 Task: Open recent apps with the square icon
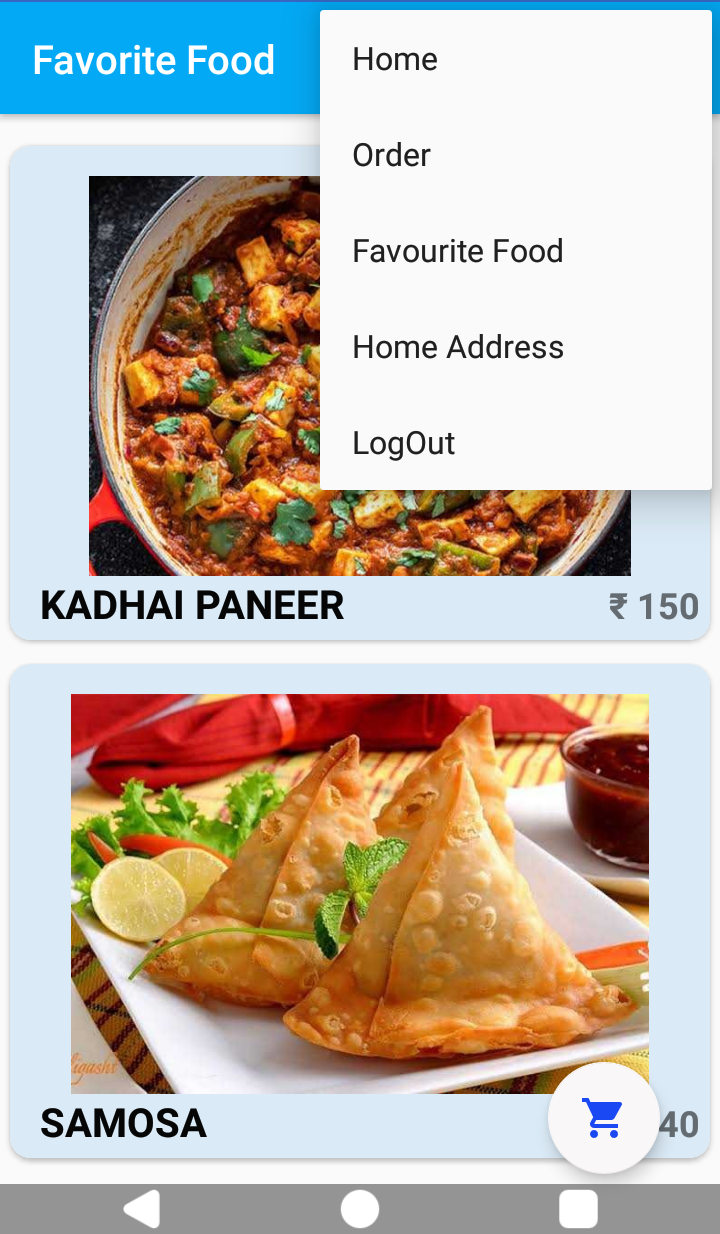pos(577,1208)
